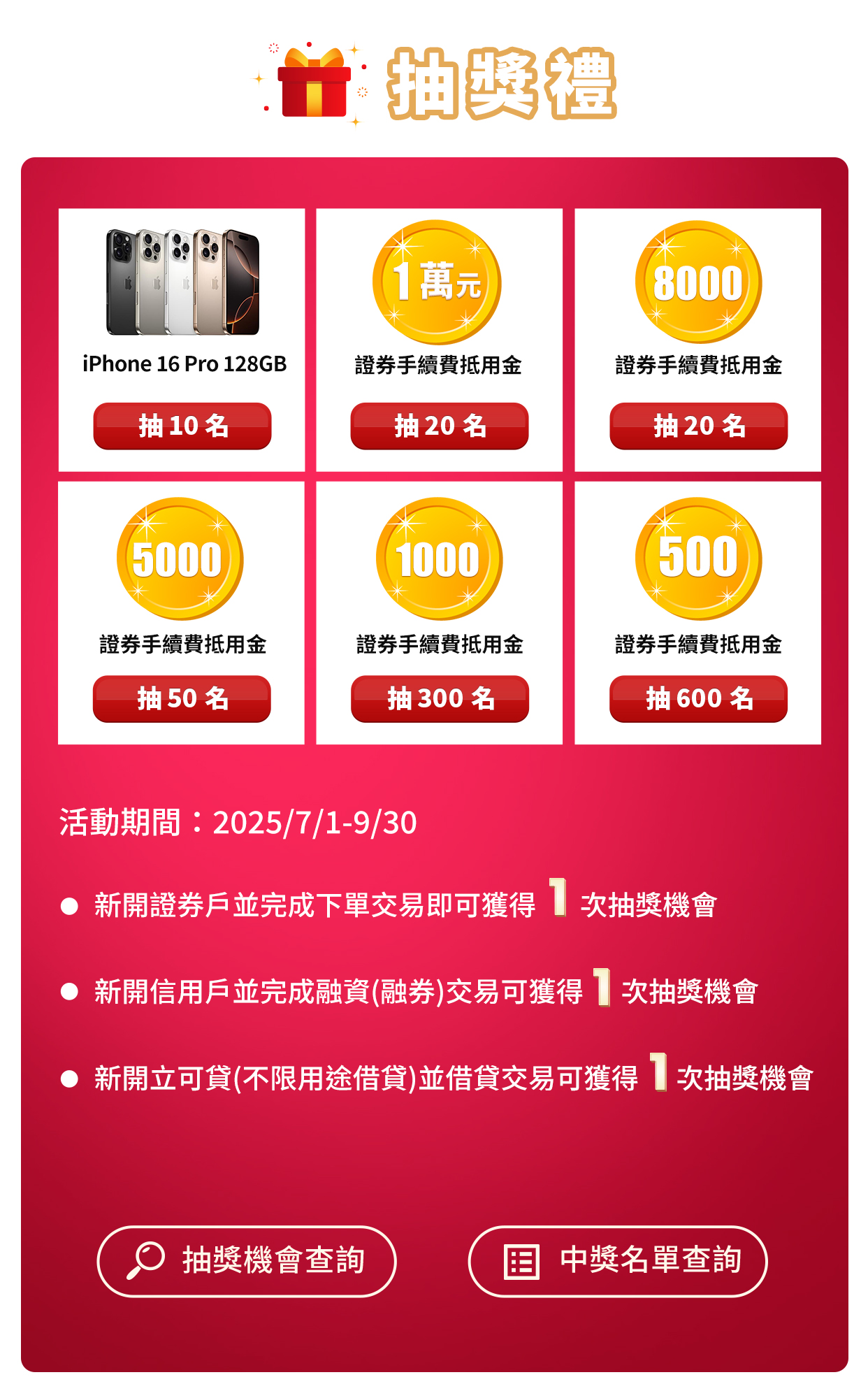Open the 抽獎機會查詢 lottery chance lookup
The image size is (868, 1398).
click(x=247, y=1261)
